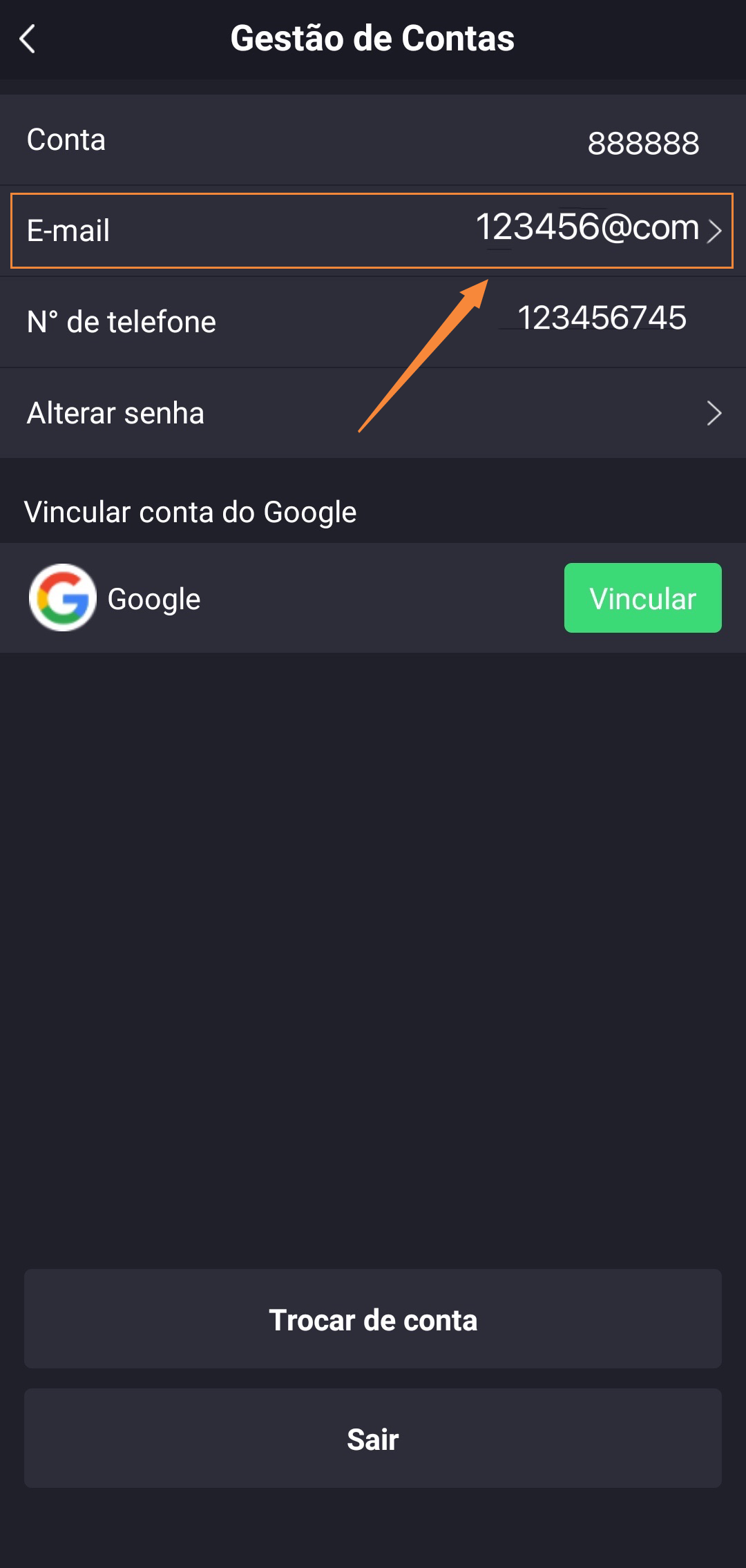Open the Gestão de Contas navigation icon
This screenshot has width=746, height=1568.
pos(29,39)
